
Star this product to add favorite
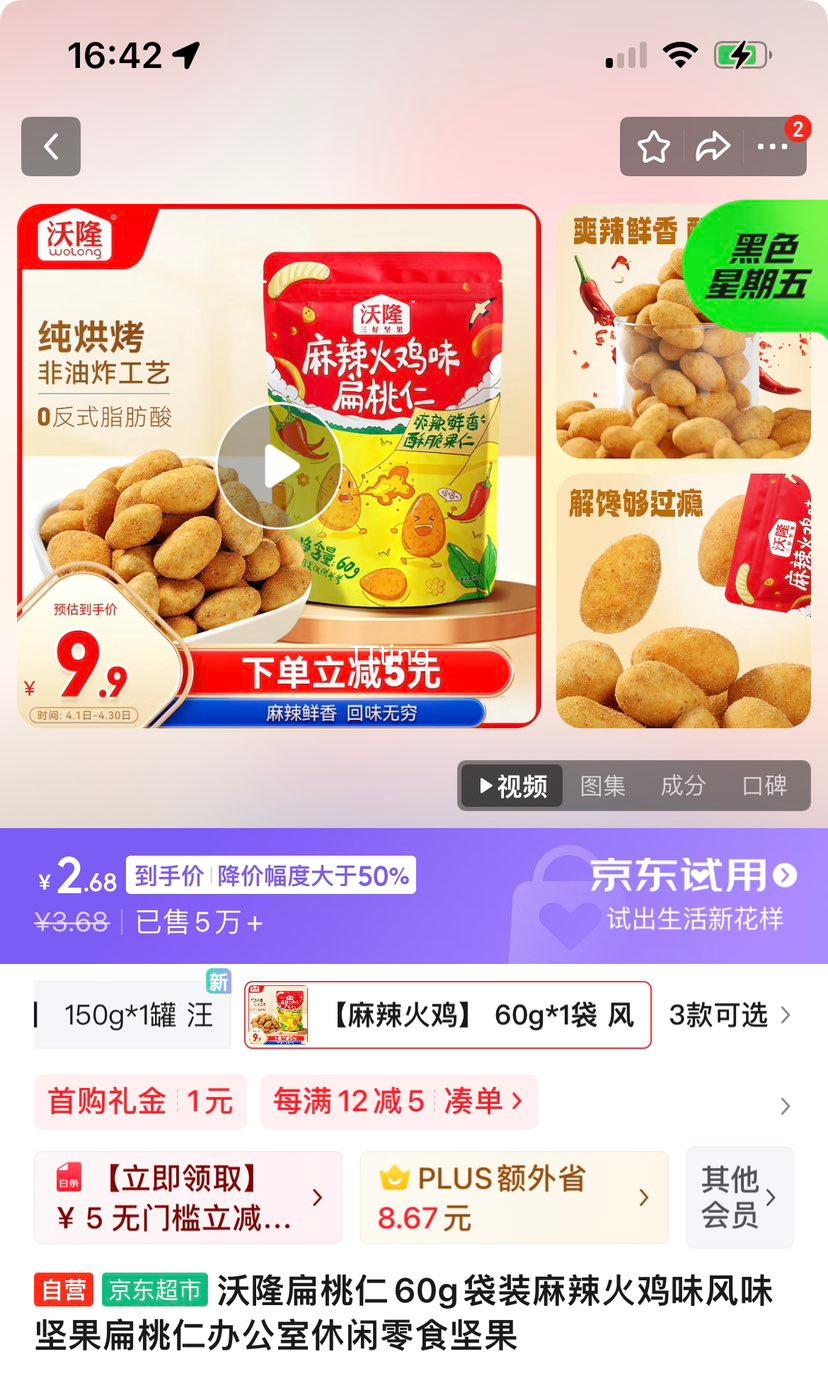(x=655, y=146)
